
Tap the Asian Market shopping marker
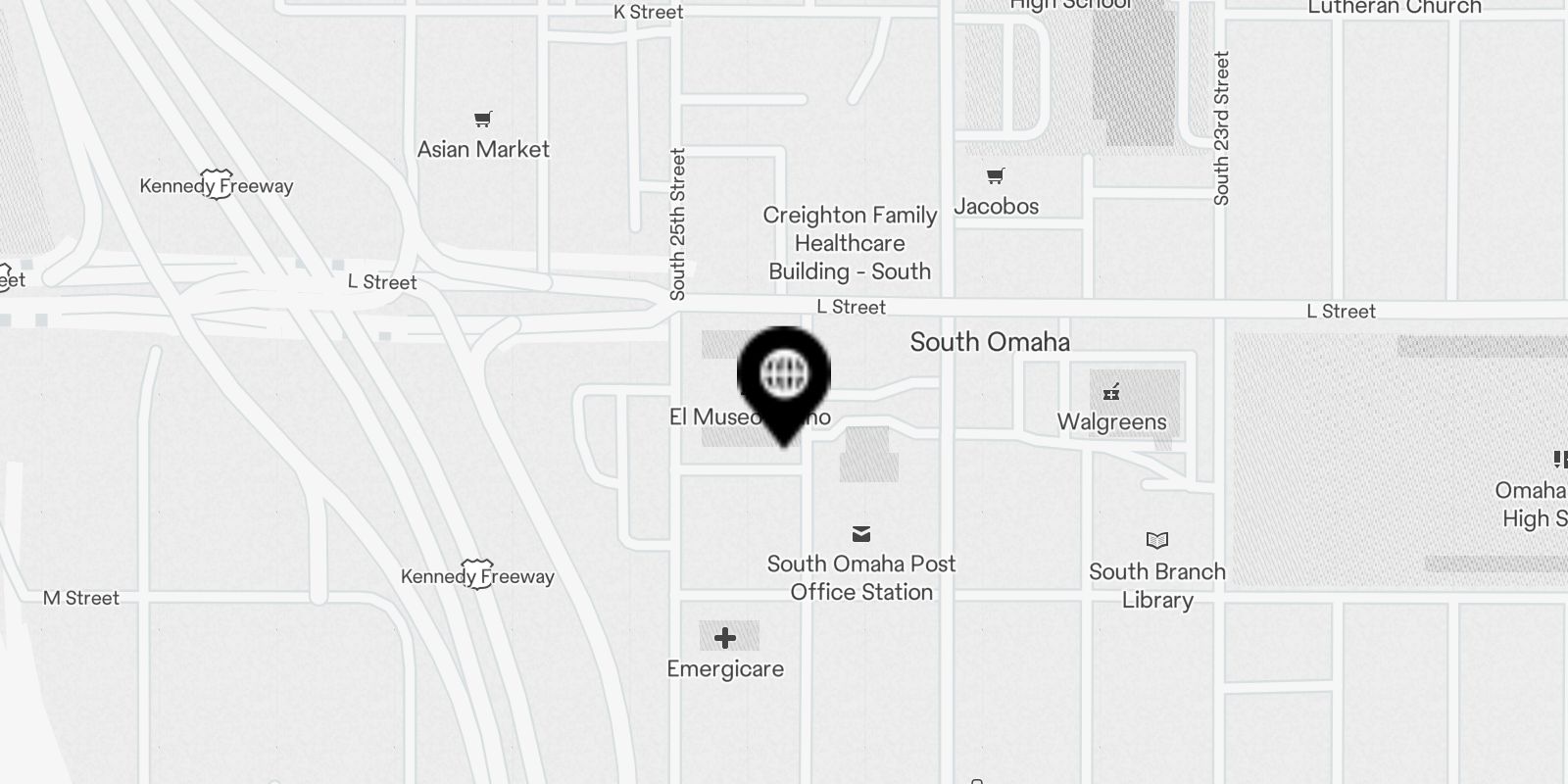pos(482,121)
